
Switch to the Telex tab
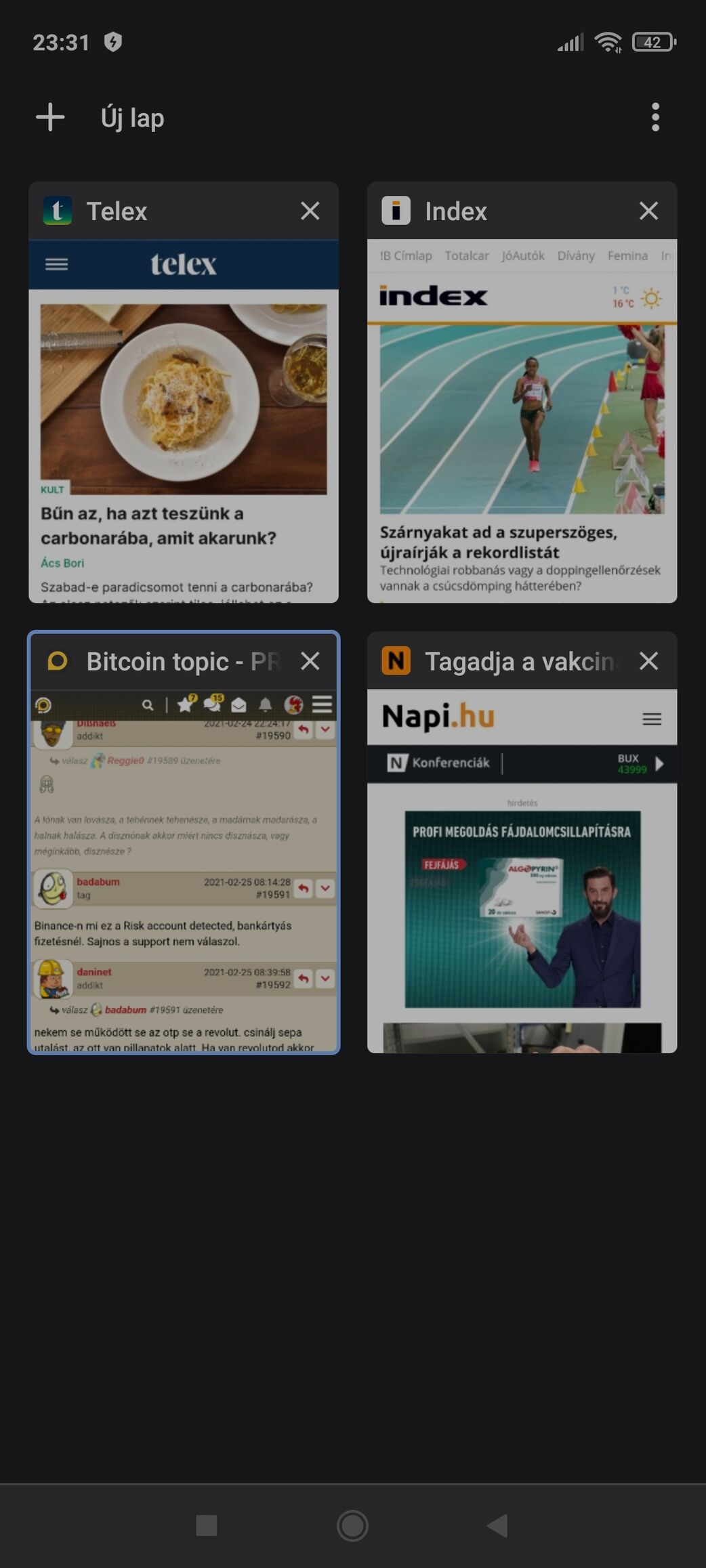183,420
